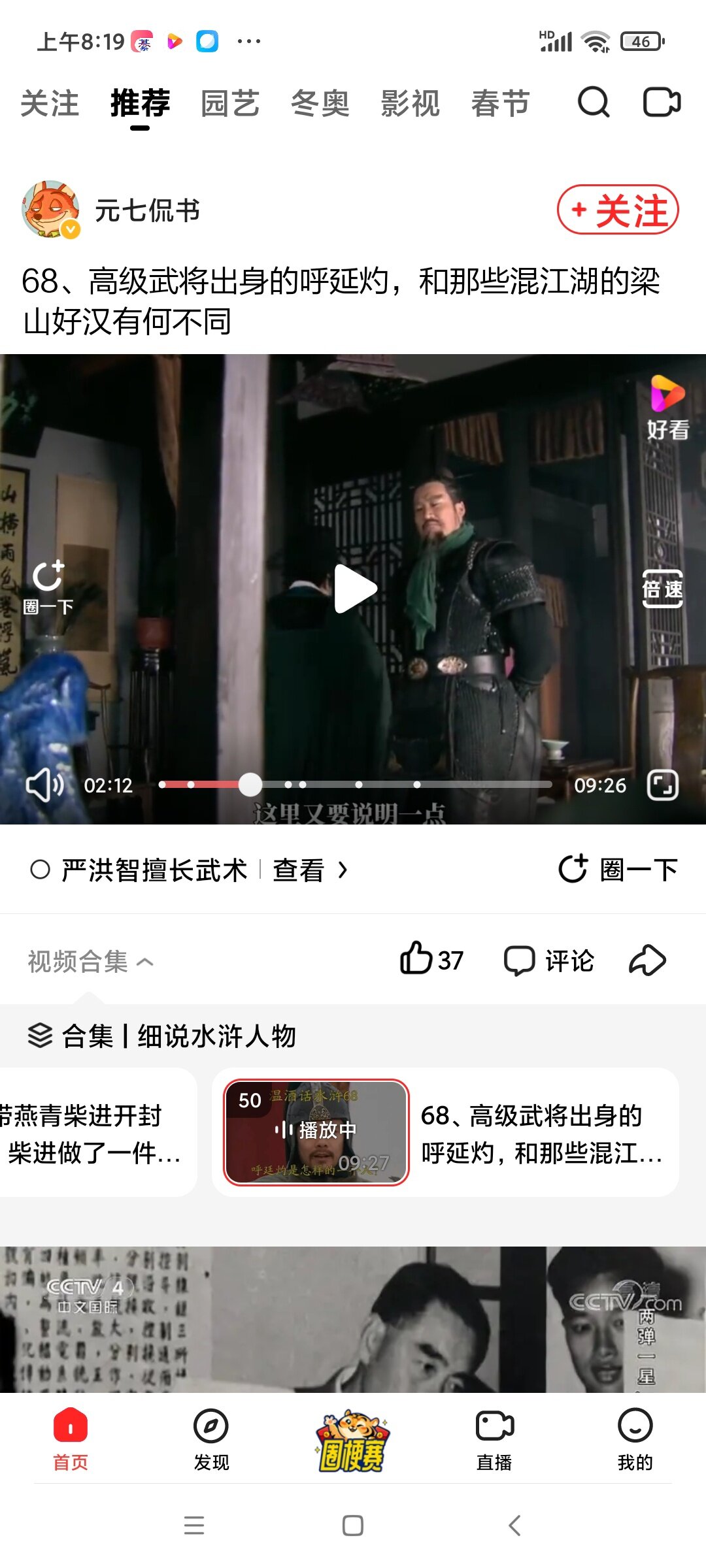Switch to the 关注 tab
This screenshot has height=1568, width=706.
coord(50,104)
